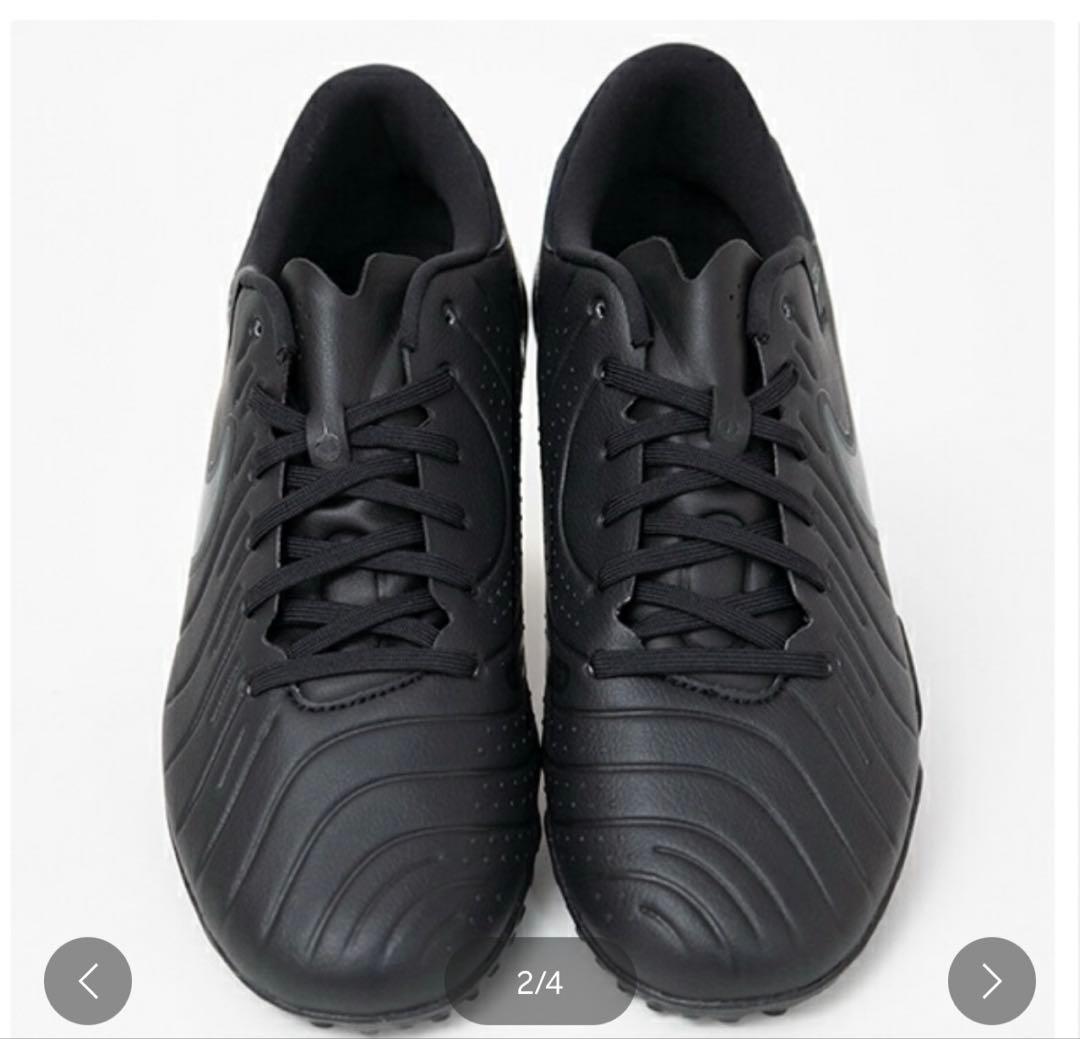Go to the previous product image
Viewport: 1080px width, 1039px height.
[88, 980]
